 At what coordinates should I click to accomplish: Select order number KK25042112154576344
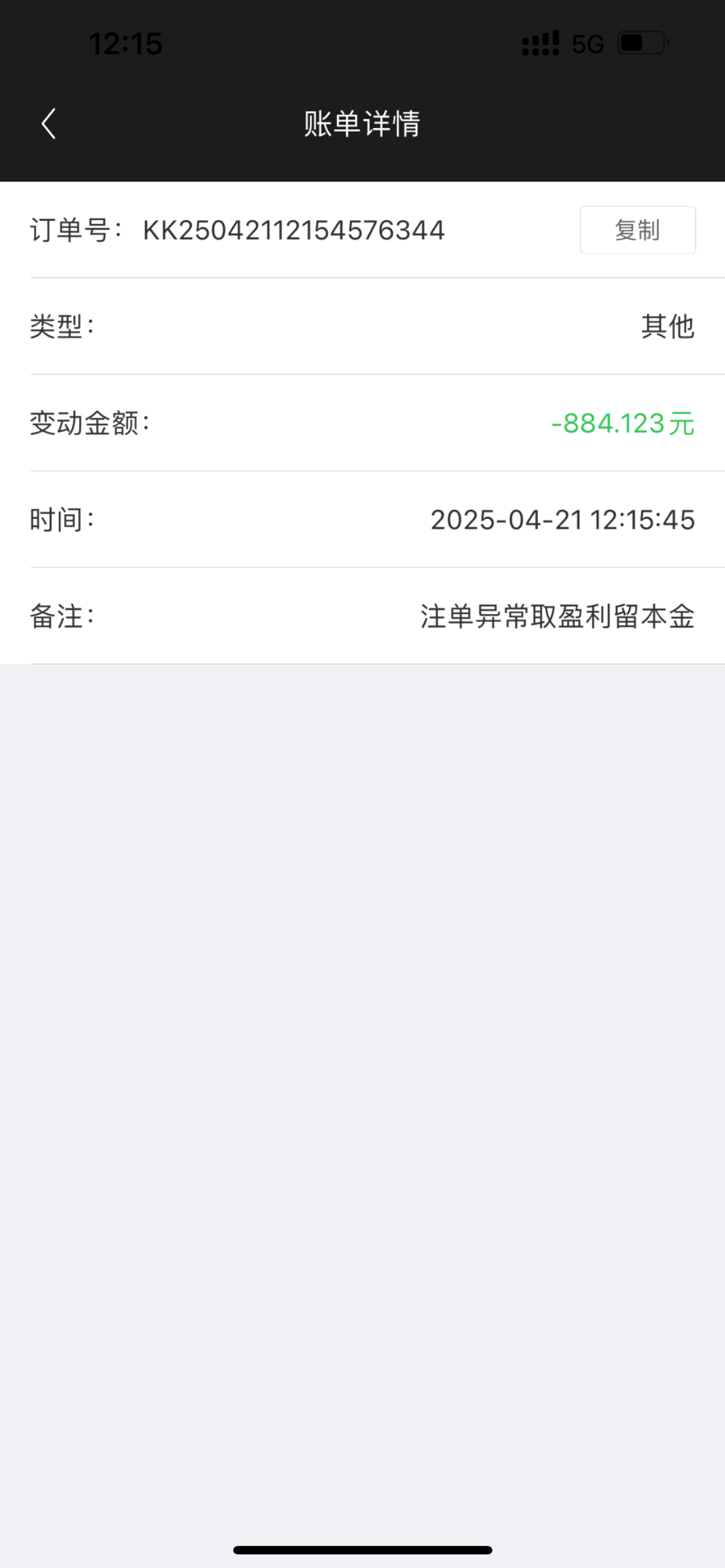pyautogui.click(x=294, y=230)
